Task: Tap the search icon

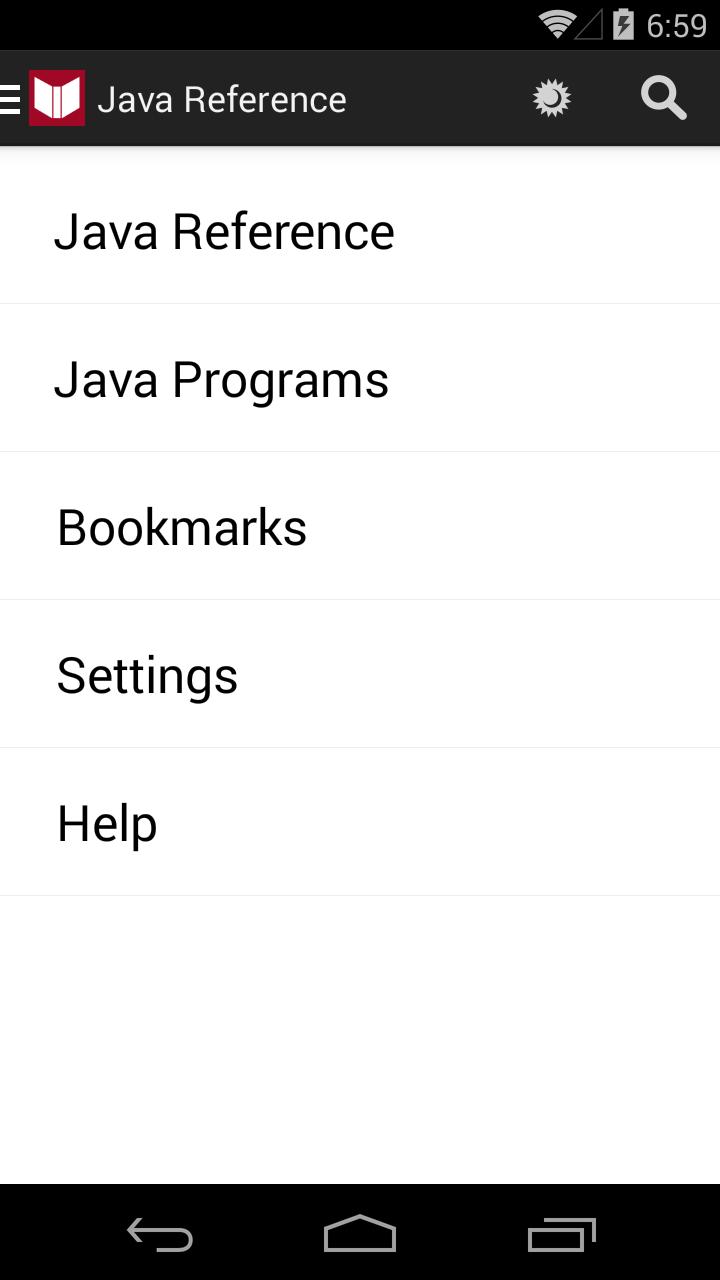Action: (663, 97)
